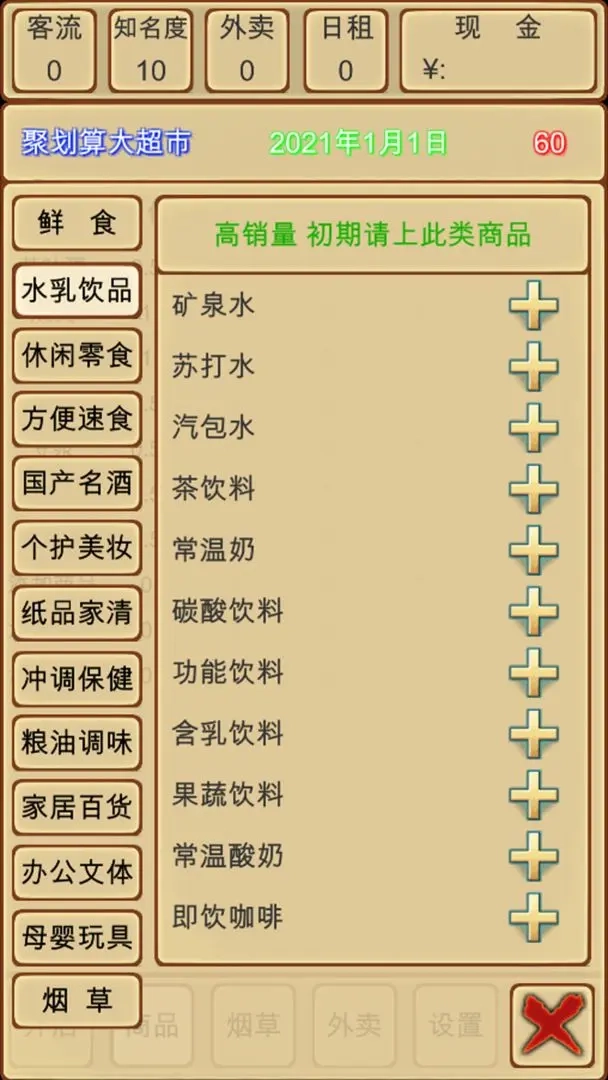Add 碳酸饮料 with the plus button
608x1080 pixels.
coord(533,611)
